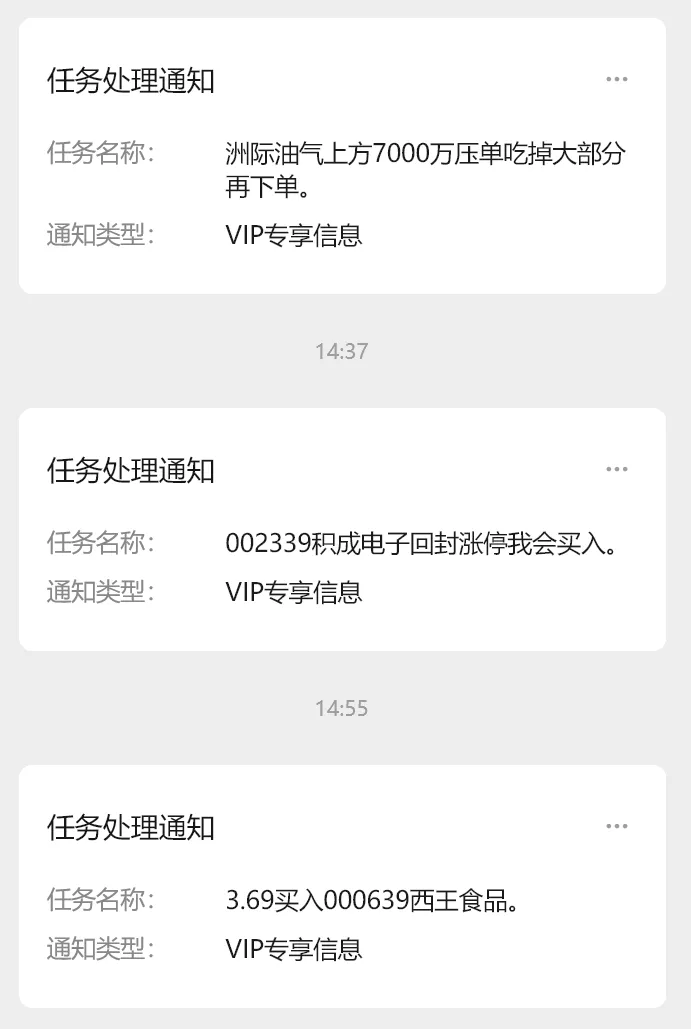
Task: View the 3.69买入000639西王食品 notification
Action: (372, 901)
